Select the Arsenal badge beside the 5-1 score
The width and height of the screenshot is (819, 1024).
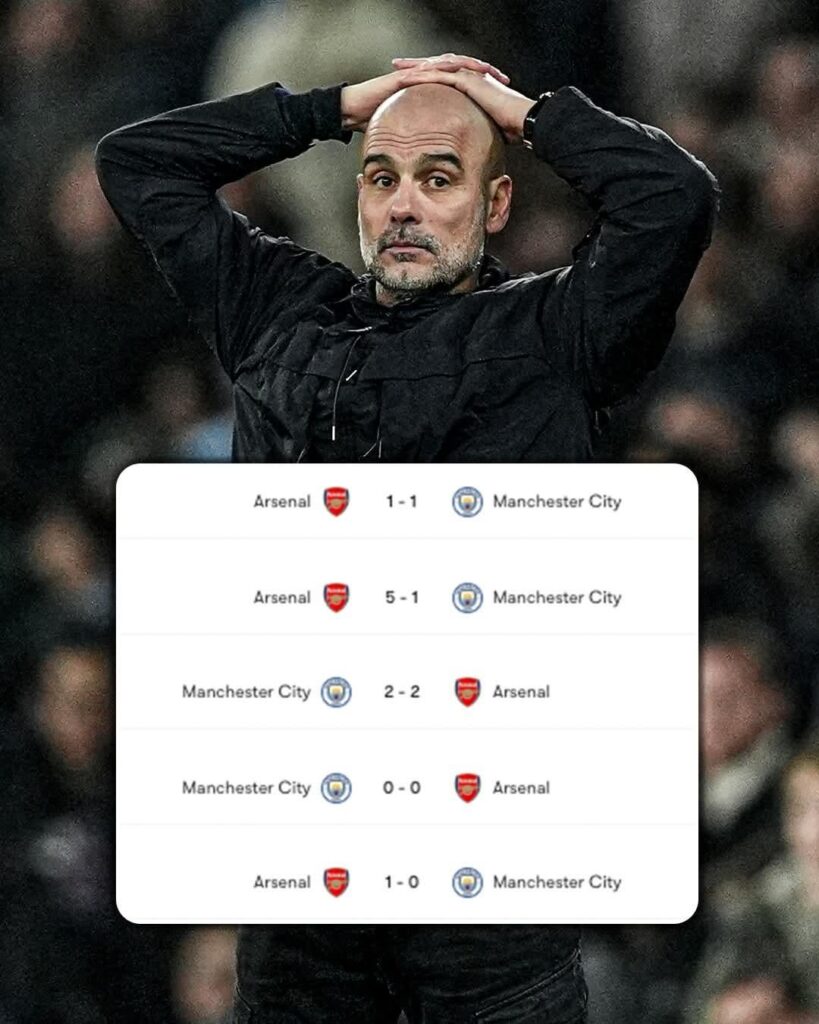pos(335,597)
